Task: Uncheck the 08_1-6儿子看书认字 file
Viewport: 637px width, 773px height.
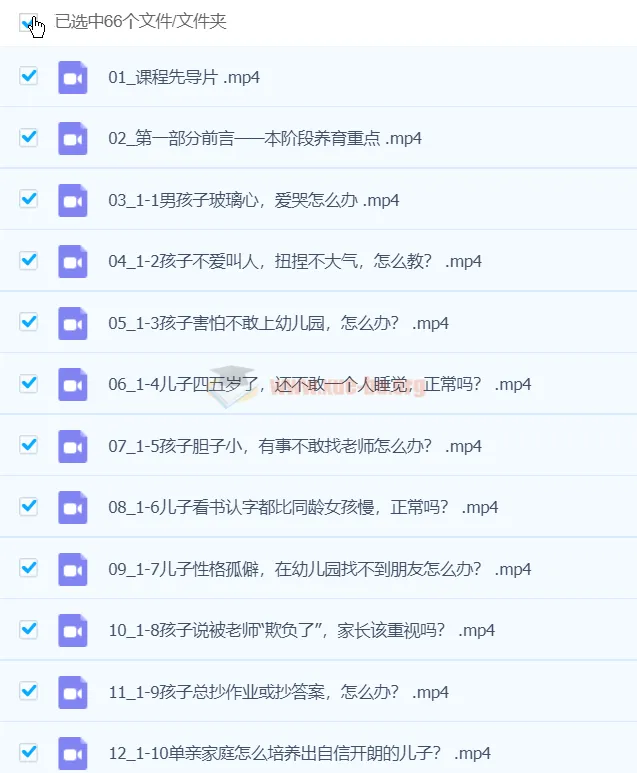Action: coord(29,506)
